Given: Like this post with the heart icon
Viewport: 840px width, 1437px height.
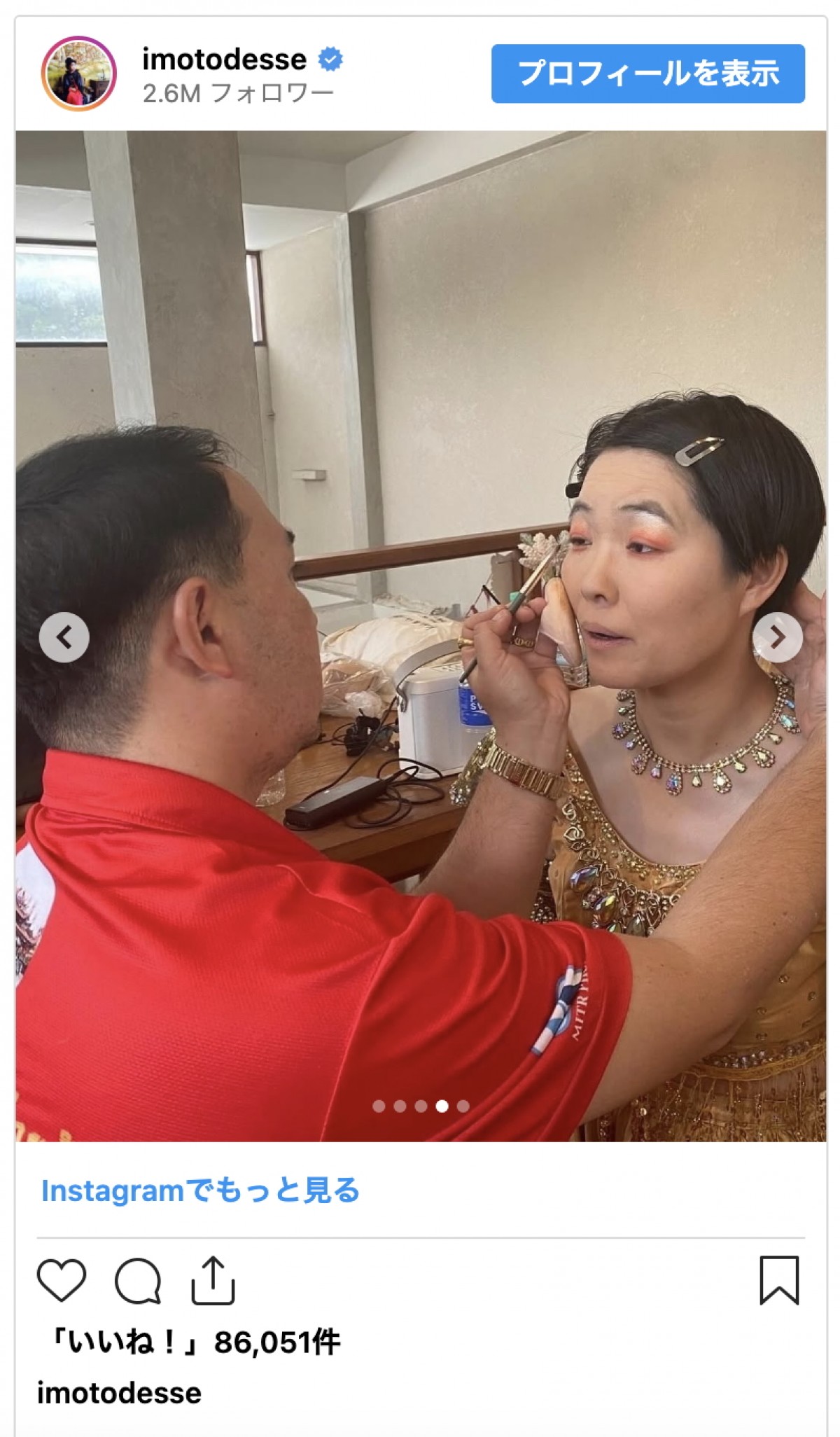Looking at the screenshot, I should click(x=62, y=1280).
